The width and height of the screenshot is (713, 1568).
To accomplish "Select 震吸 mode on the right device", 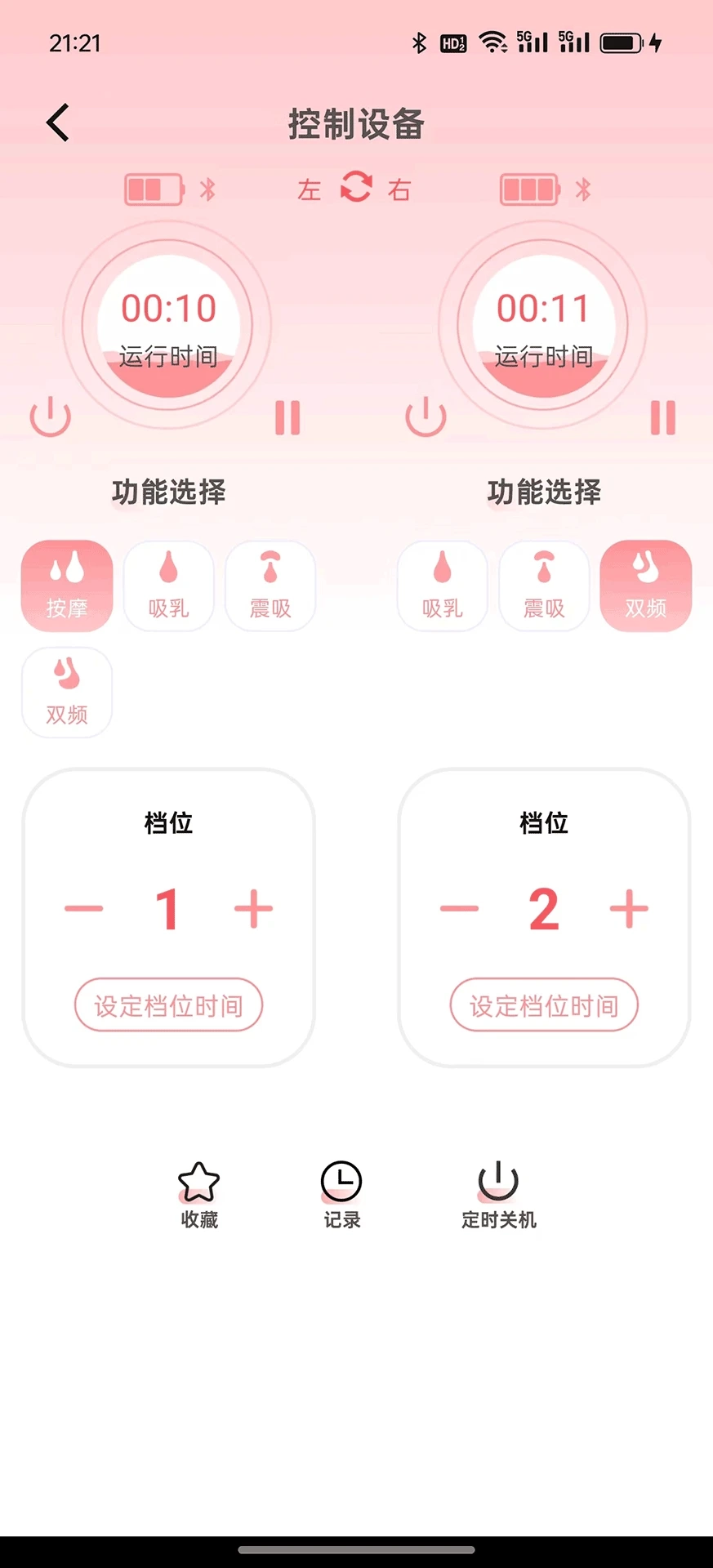I will (x=544, y=586).
